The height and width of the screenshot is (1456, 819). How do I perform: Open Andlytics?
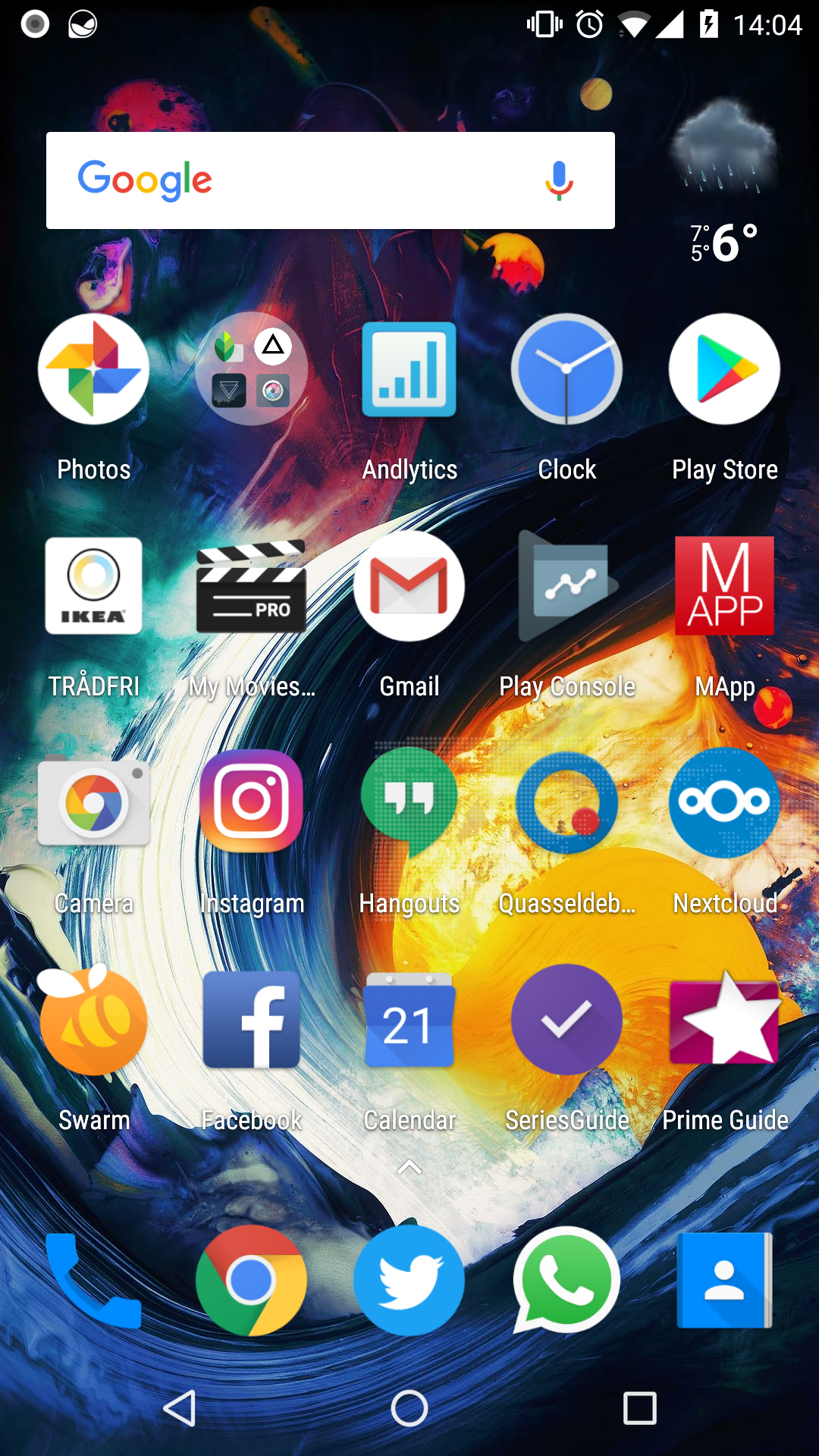[409, 369]
